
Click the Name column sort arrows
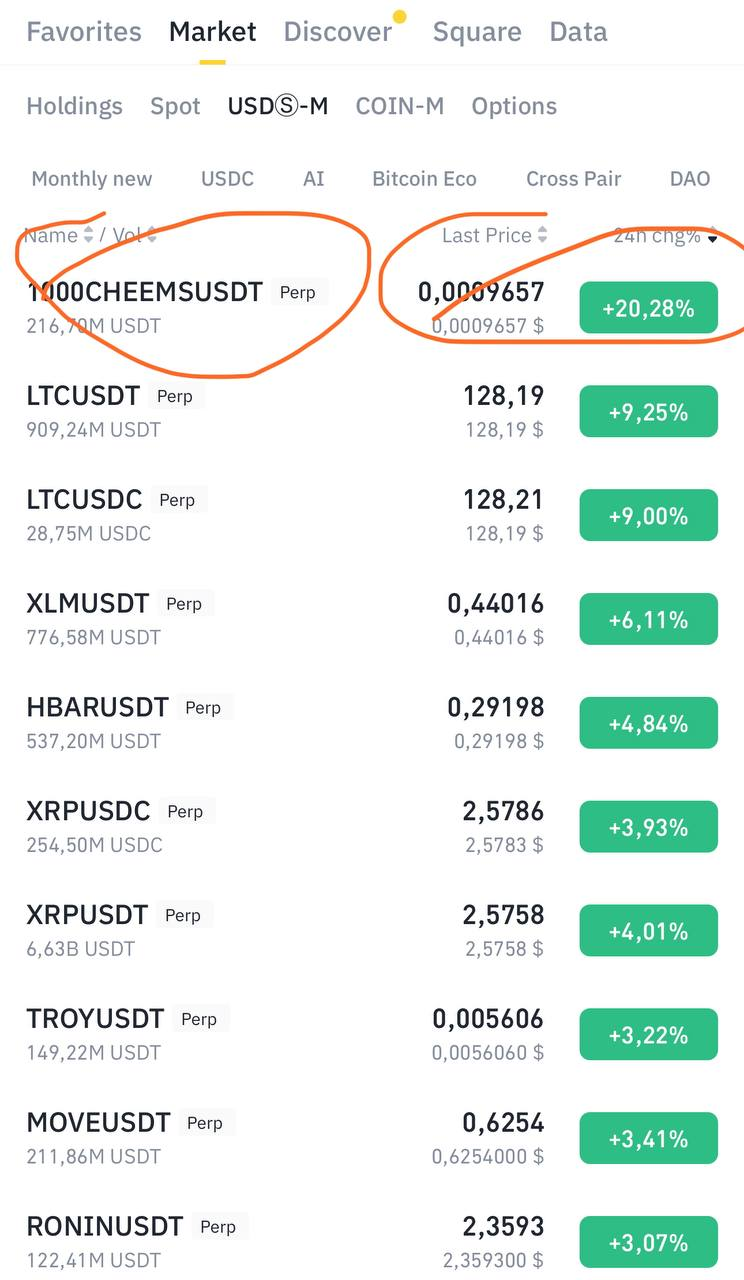pos(89,235)
